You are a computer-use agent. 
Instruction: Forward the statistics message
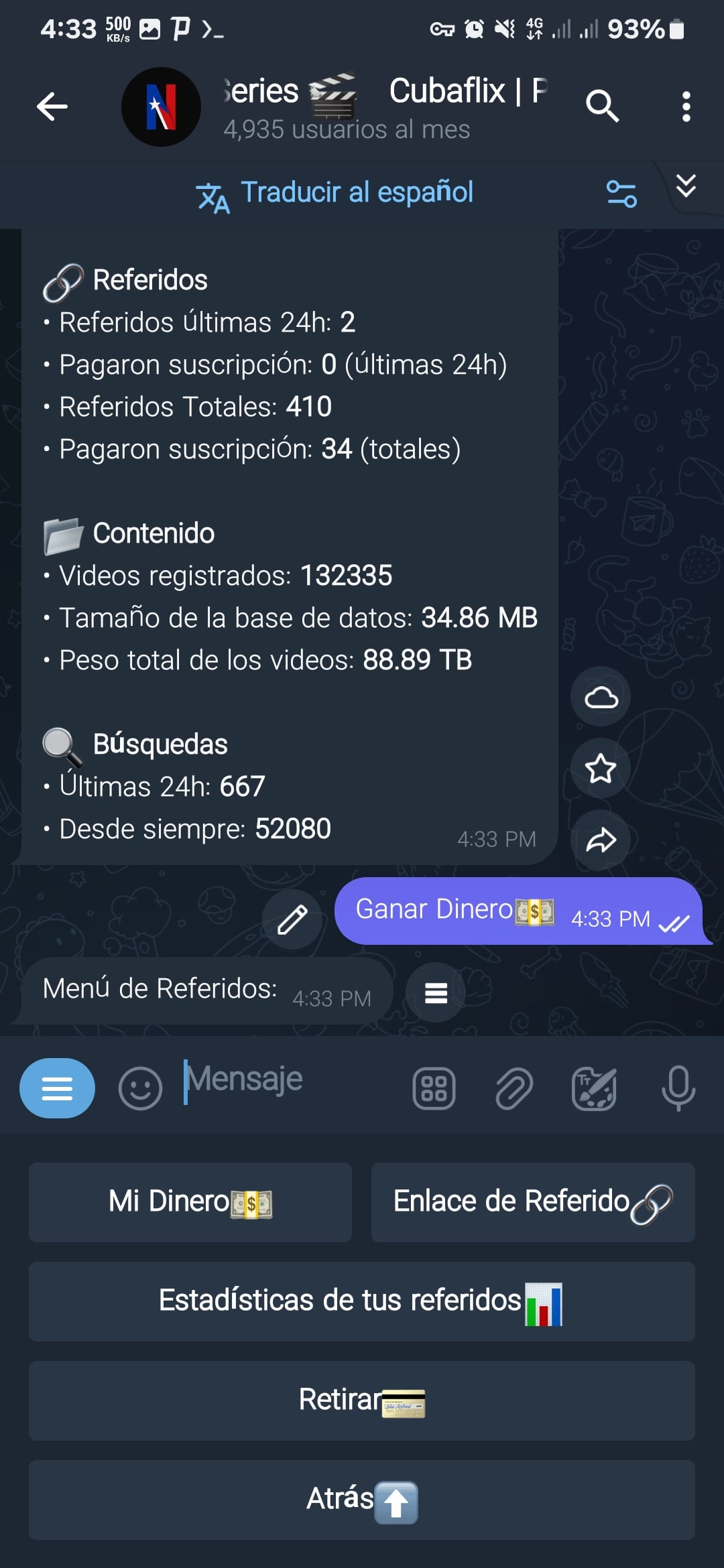pos(601,840)
